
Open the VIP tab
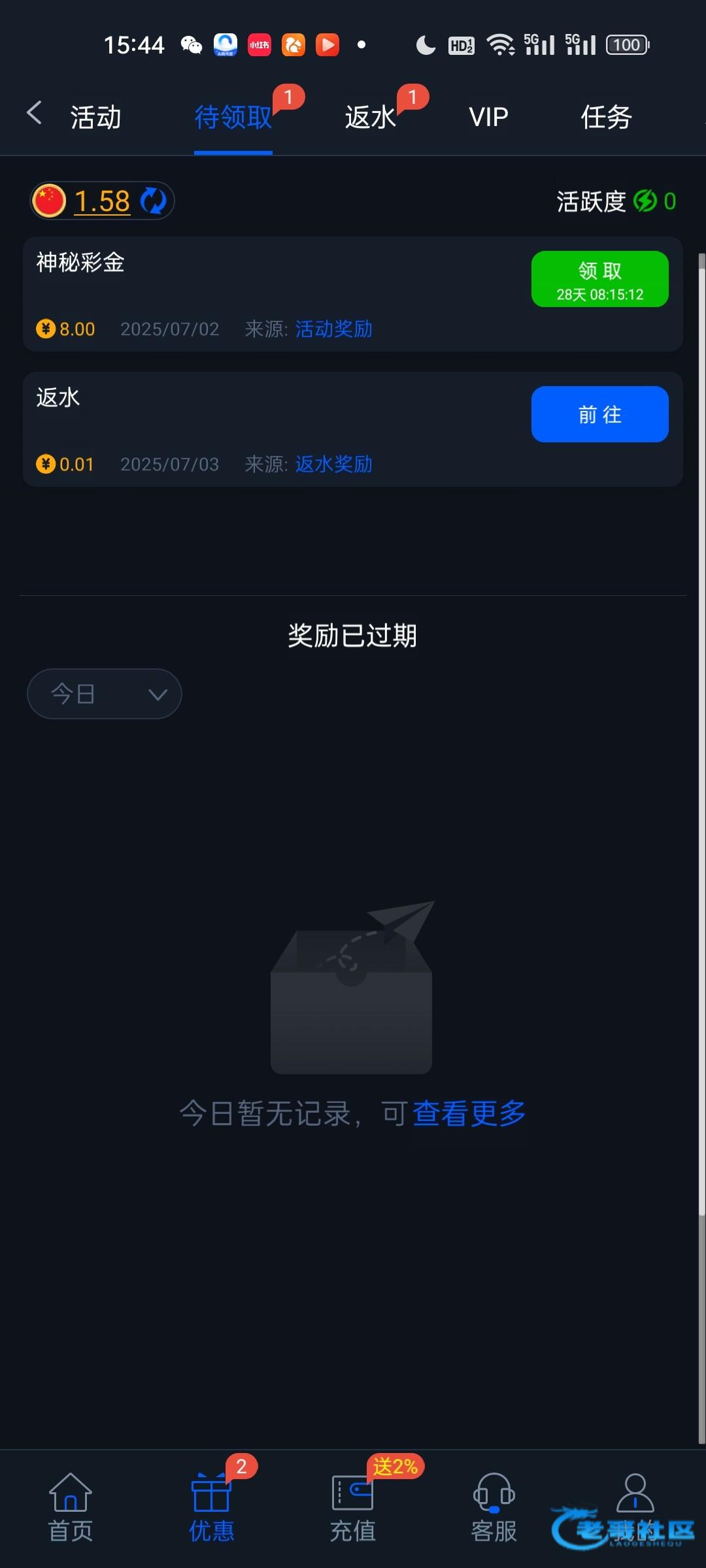[x=488, y=118]
